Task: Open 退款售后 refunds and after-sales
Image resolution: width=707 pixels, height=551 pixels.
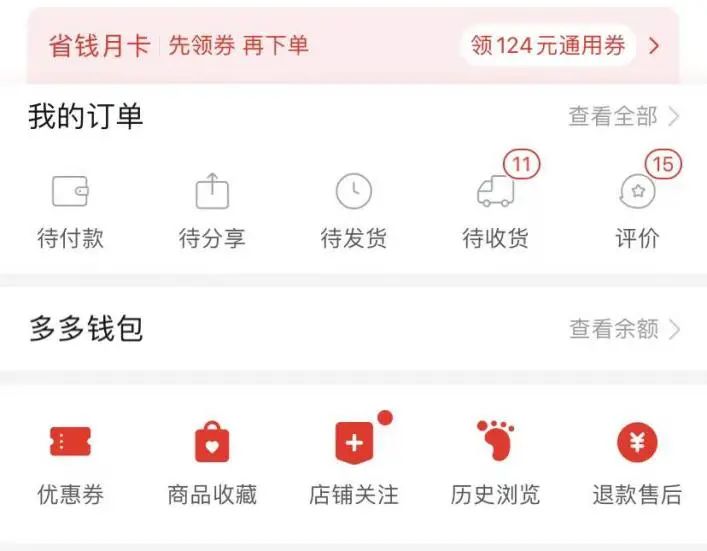Action: pyautogui.click(x=637, y=461)
